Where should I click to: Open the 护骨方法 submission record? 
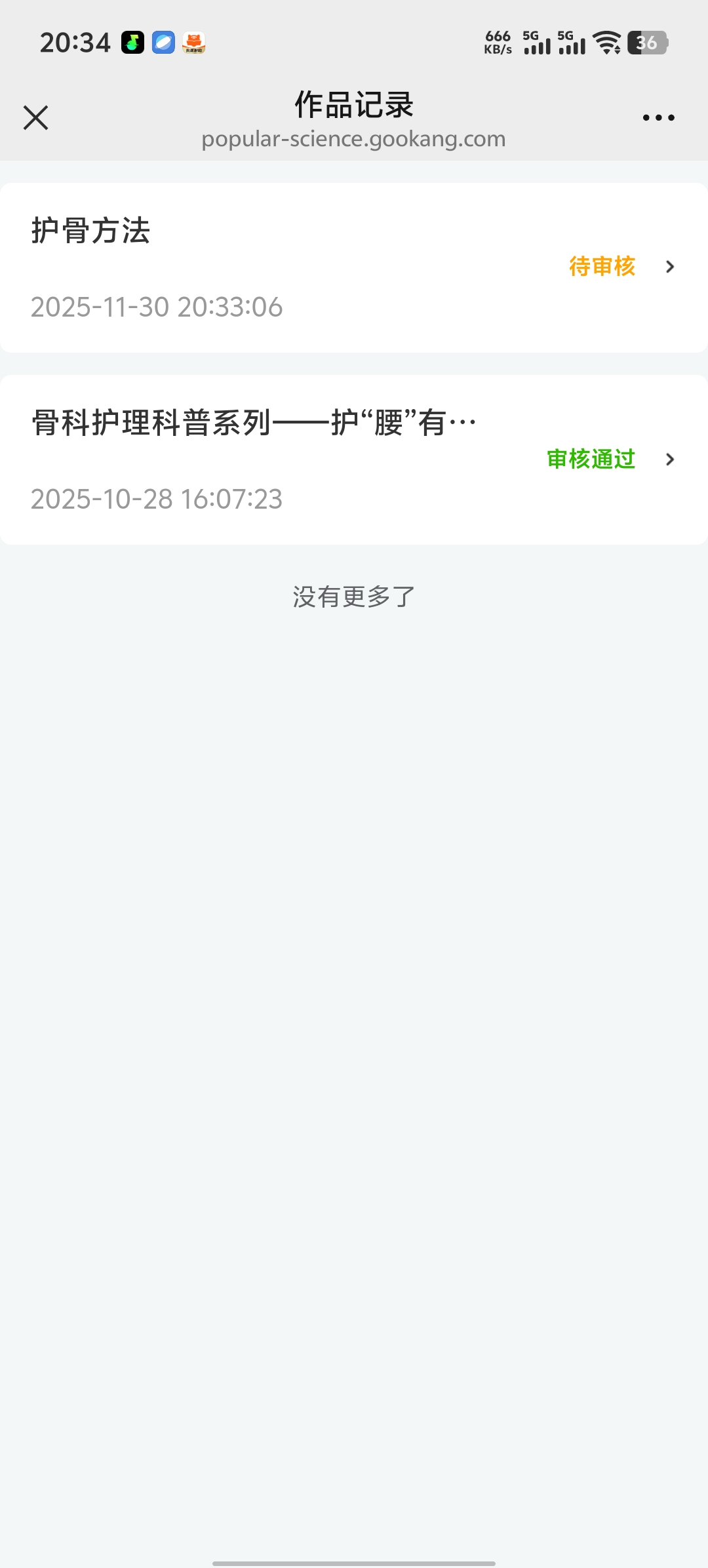tap(354, 267)
